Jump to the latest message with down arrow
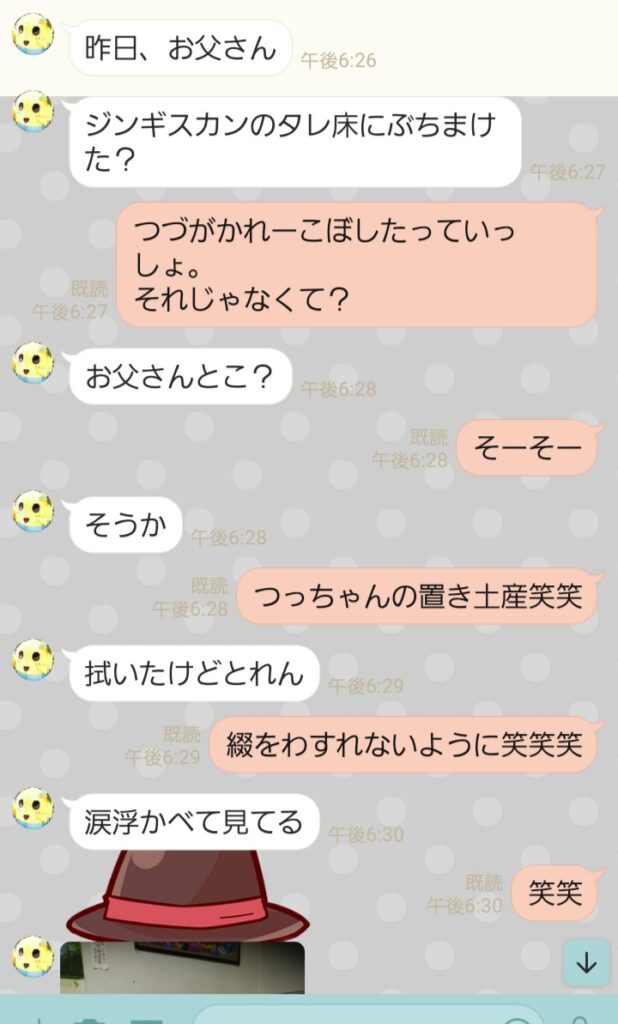This screenshot has height=1024, width=618. click(586, 963)
